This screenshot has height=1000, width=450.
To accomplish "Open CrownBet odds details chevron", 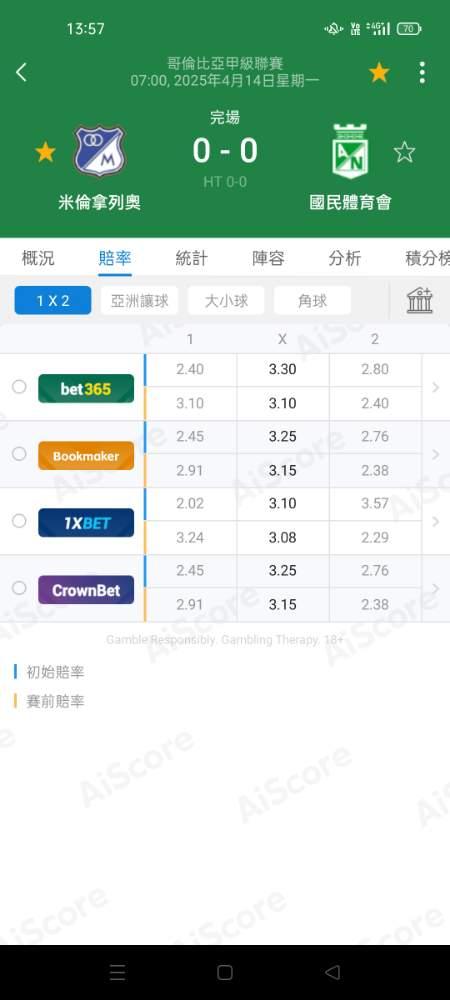I will click(x=436, y=588).
